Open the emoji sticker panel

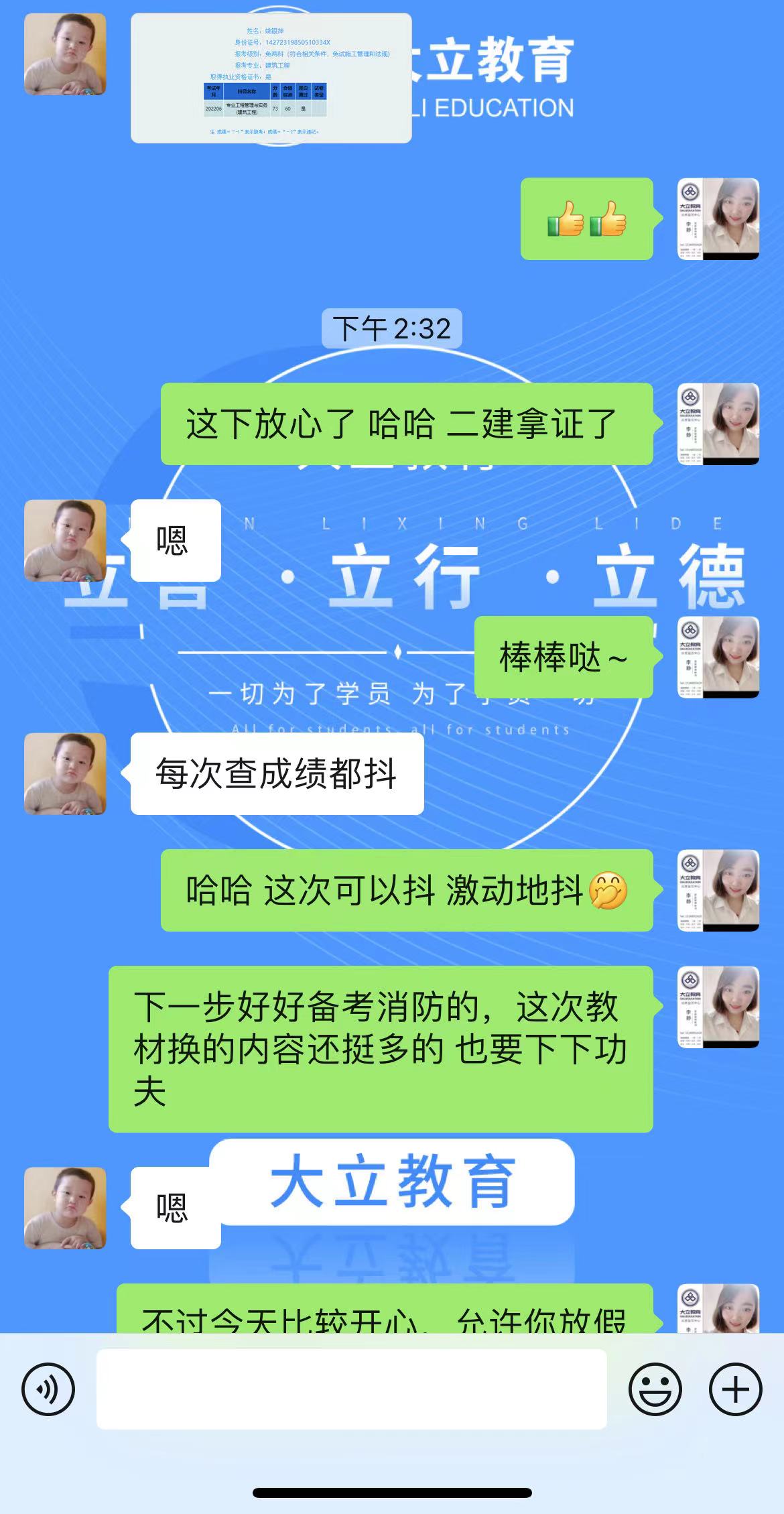655,1389
